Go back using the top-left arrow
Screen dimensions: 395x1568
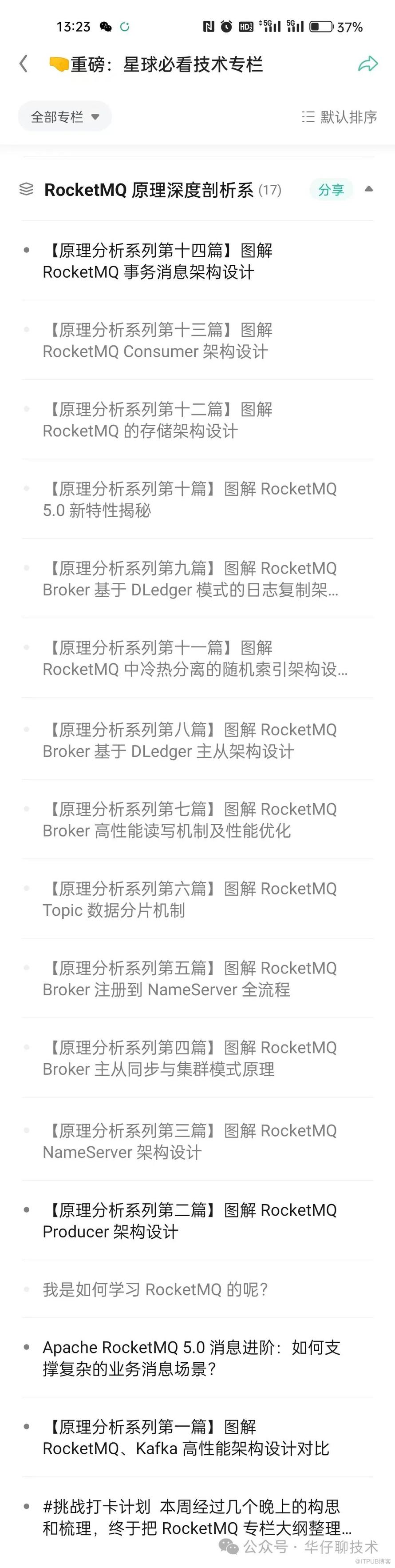click(24, 64)
